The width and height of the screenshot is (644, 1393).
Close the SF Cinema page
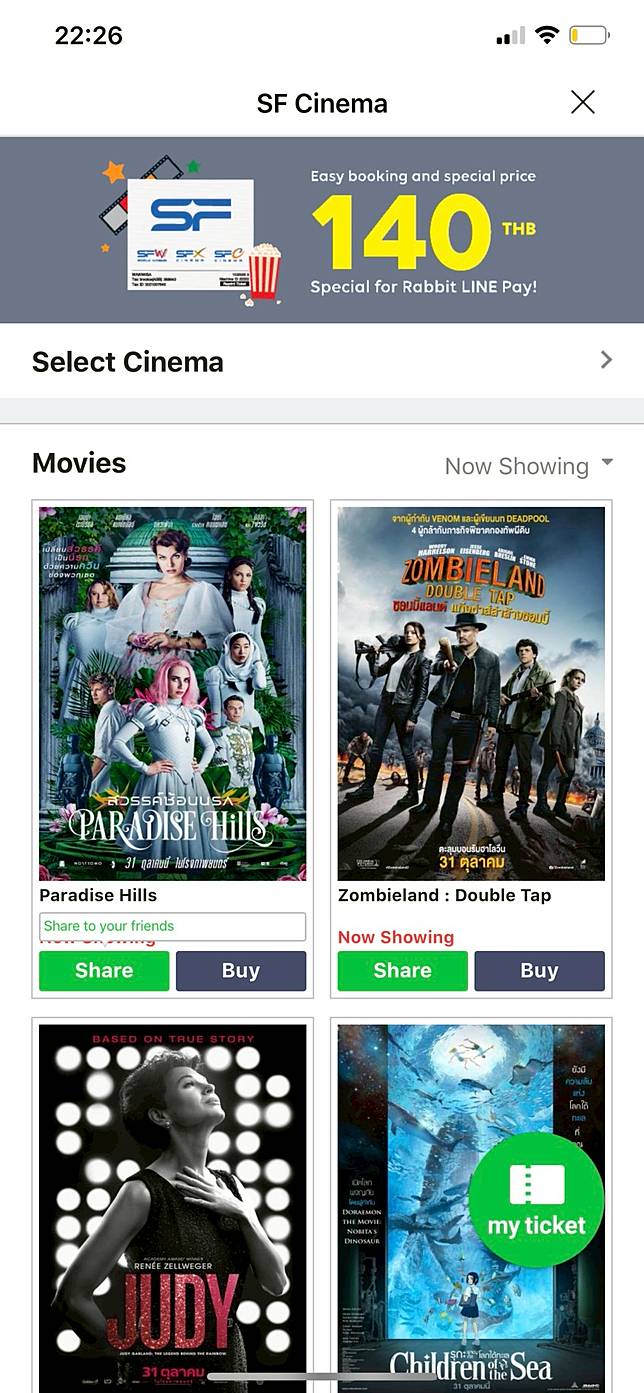click(582, 102)
